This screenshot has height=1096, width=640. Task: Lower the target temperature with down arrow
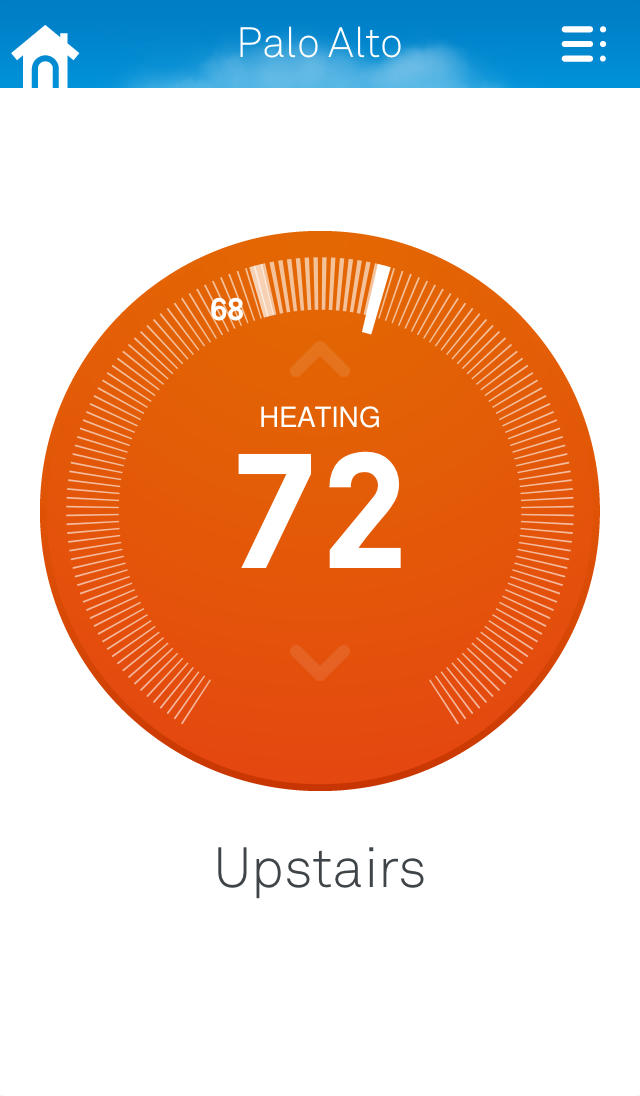click(x=320, y=662)
